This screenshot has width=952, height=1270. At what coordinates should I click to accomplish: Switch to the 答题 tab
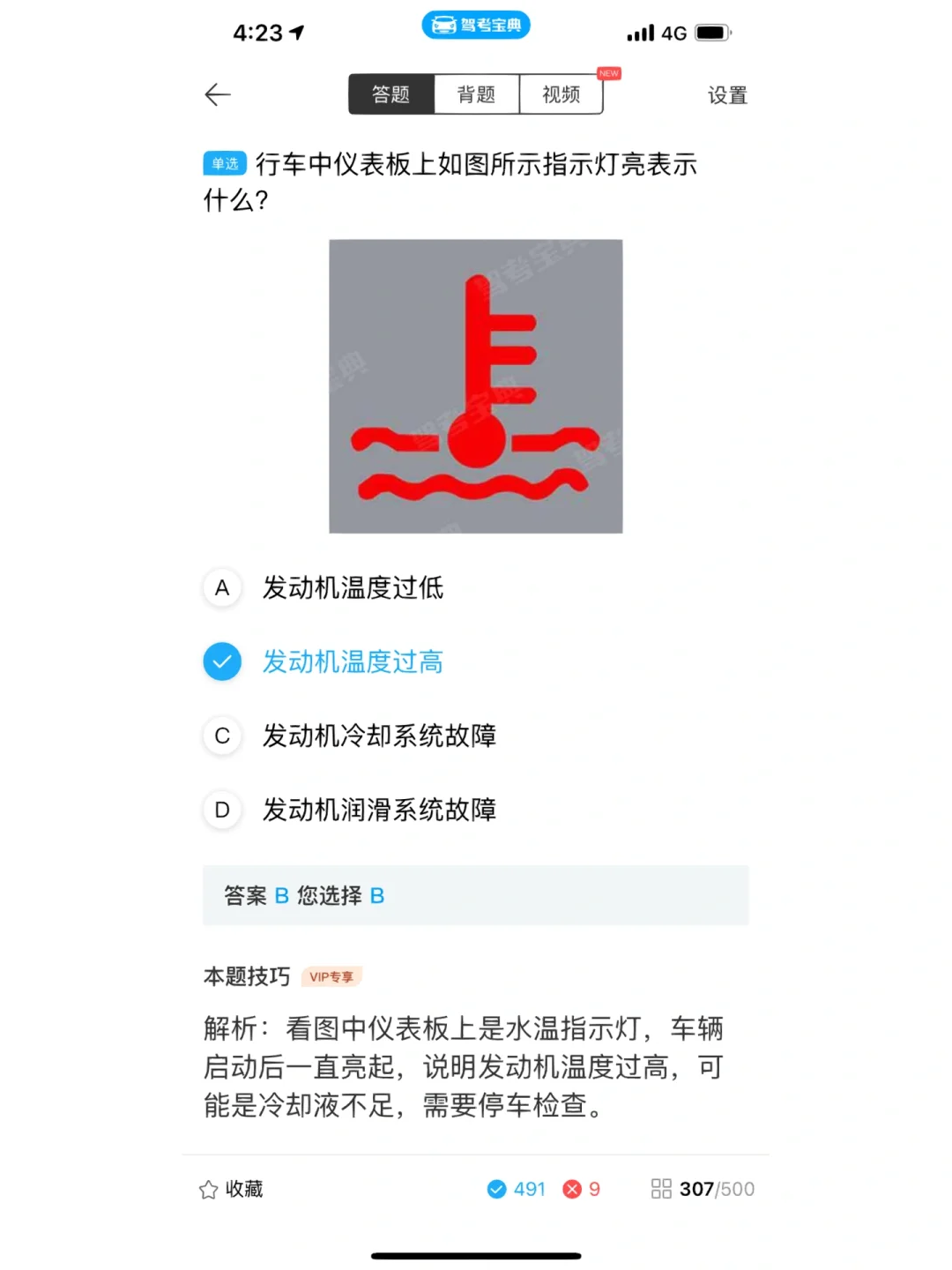click(x=391, y=94)
